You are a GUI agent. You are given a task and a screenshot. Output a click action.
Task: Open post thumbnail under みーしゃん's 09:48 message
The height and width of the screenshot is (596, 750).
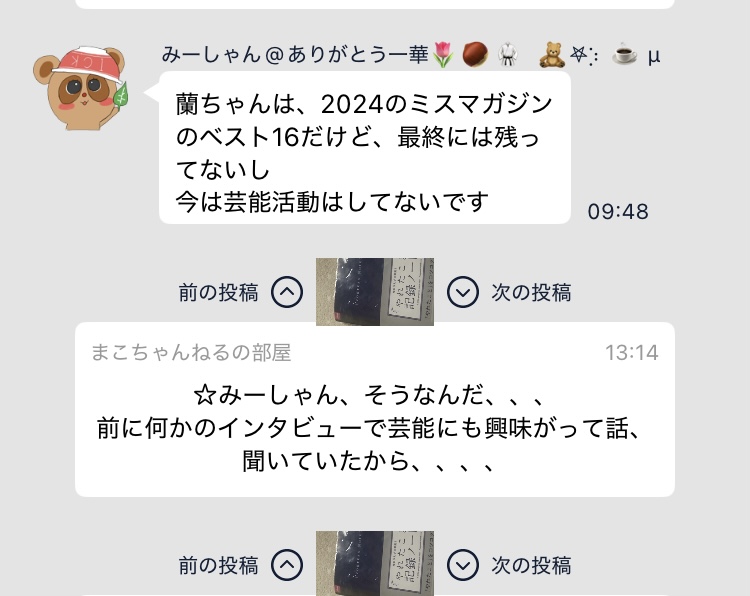[x=375, y=292]
